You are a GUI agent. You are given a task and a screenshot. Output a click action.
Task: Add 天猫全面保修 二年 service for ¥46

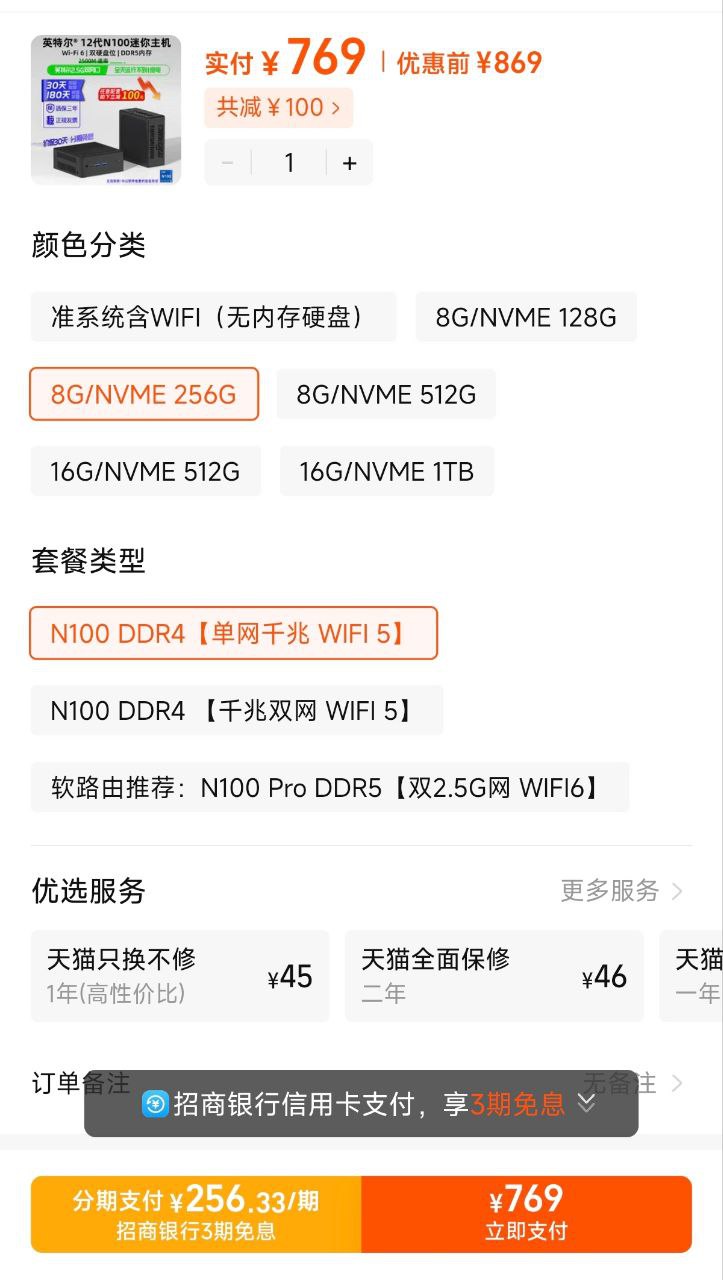point(494,976)
